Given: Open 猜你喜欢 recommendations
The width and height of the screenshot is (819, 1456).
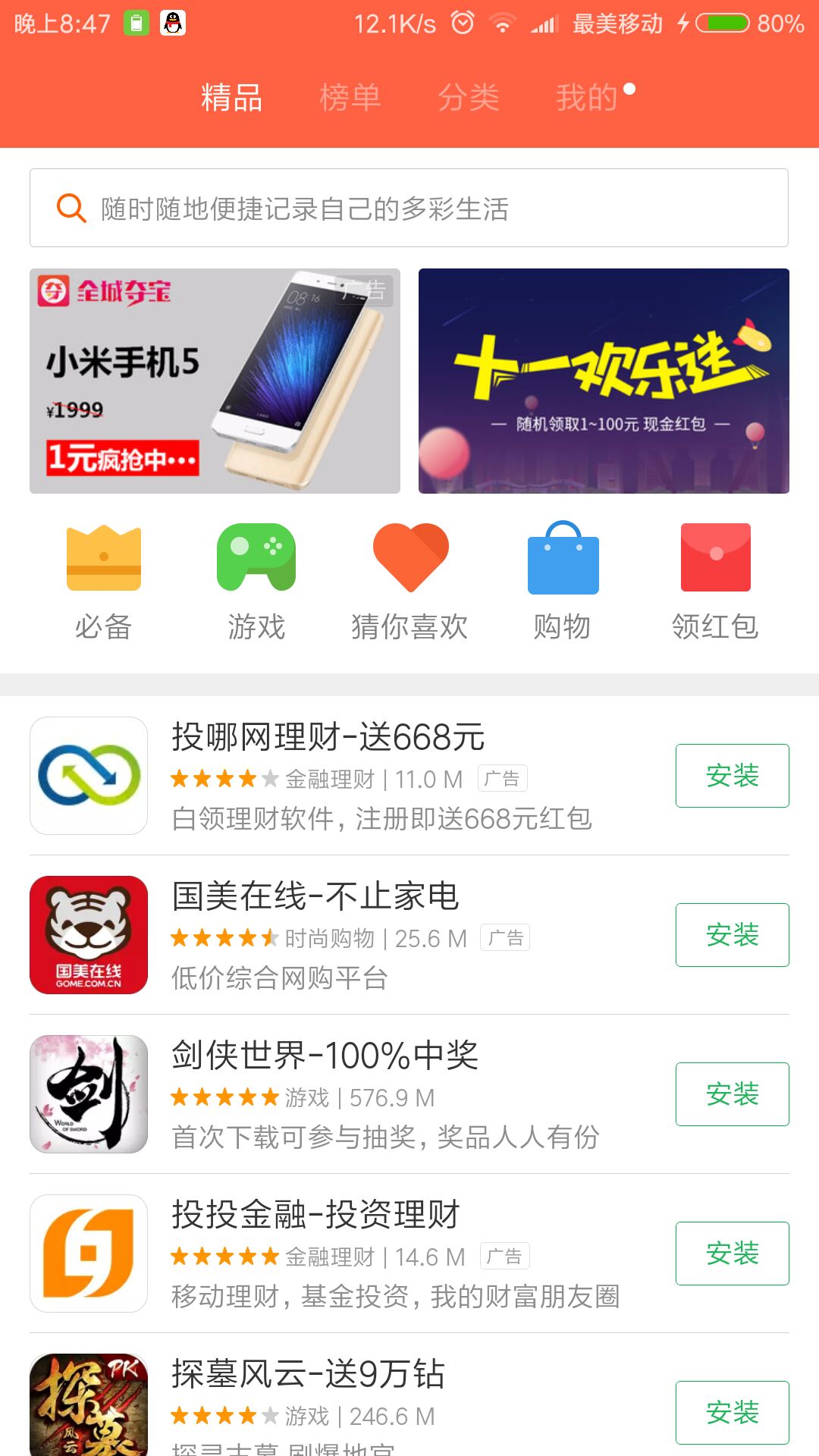Looking at the screenshot, I should (x=409, y=582).
